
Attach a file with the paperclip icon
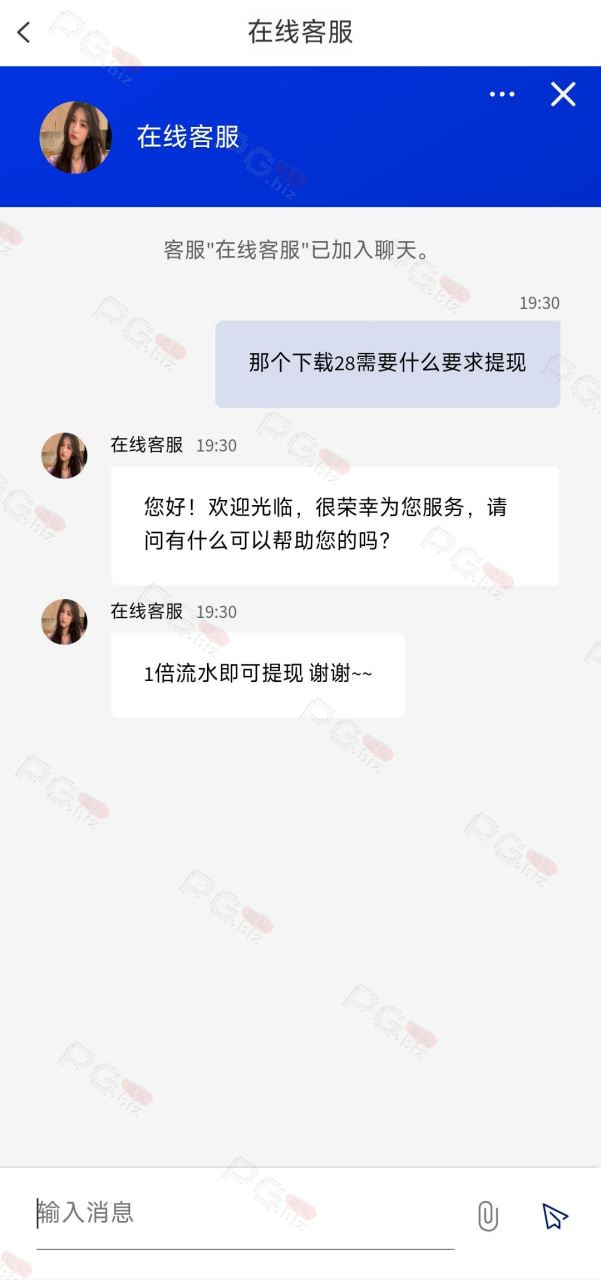[487, 1216]
